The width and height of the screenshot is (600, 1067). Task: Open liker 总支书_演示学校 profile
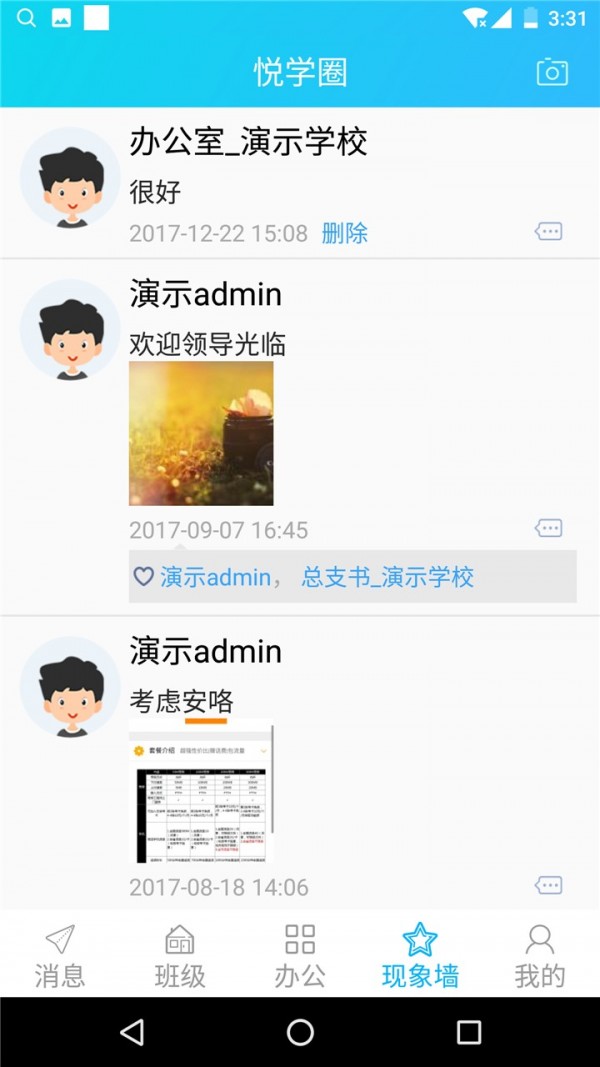(388, 577)
